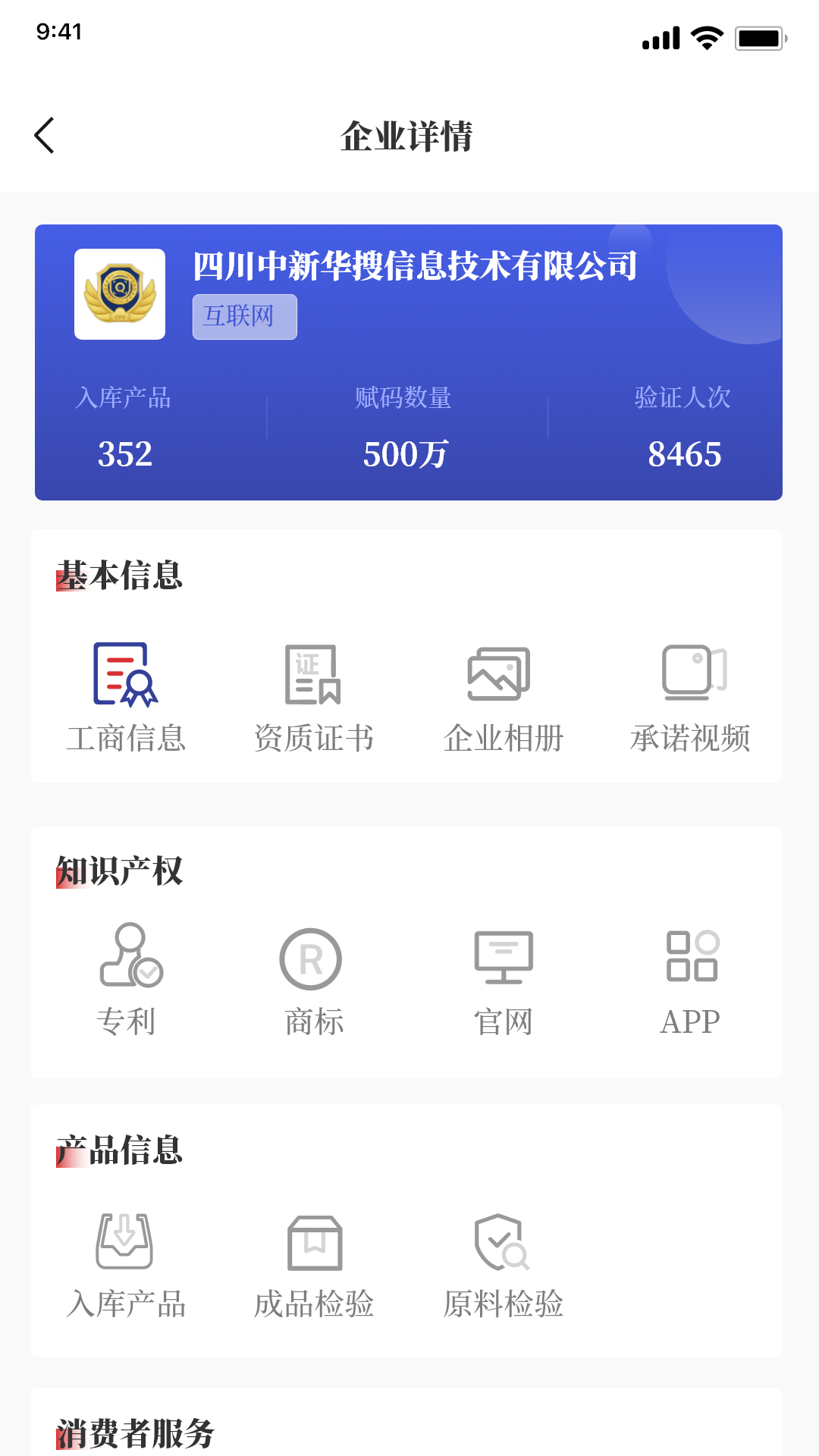Image resolution: width=819 pixels, height=1456 pixels.
Task: Open 工商信息 business registration info
Action: (x=126, y=697)
